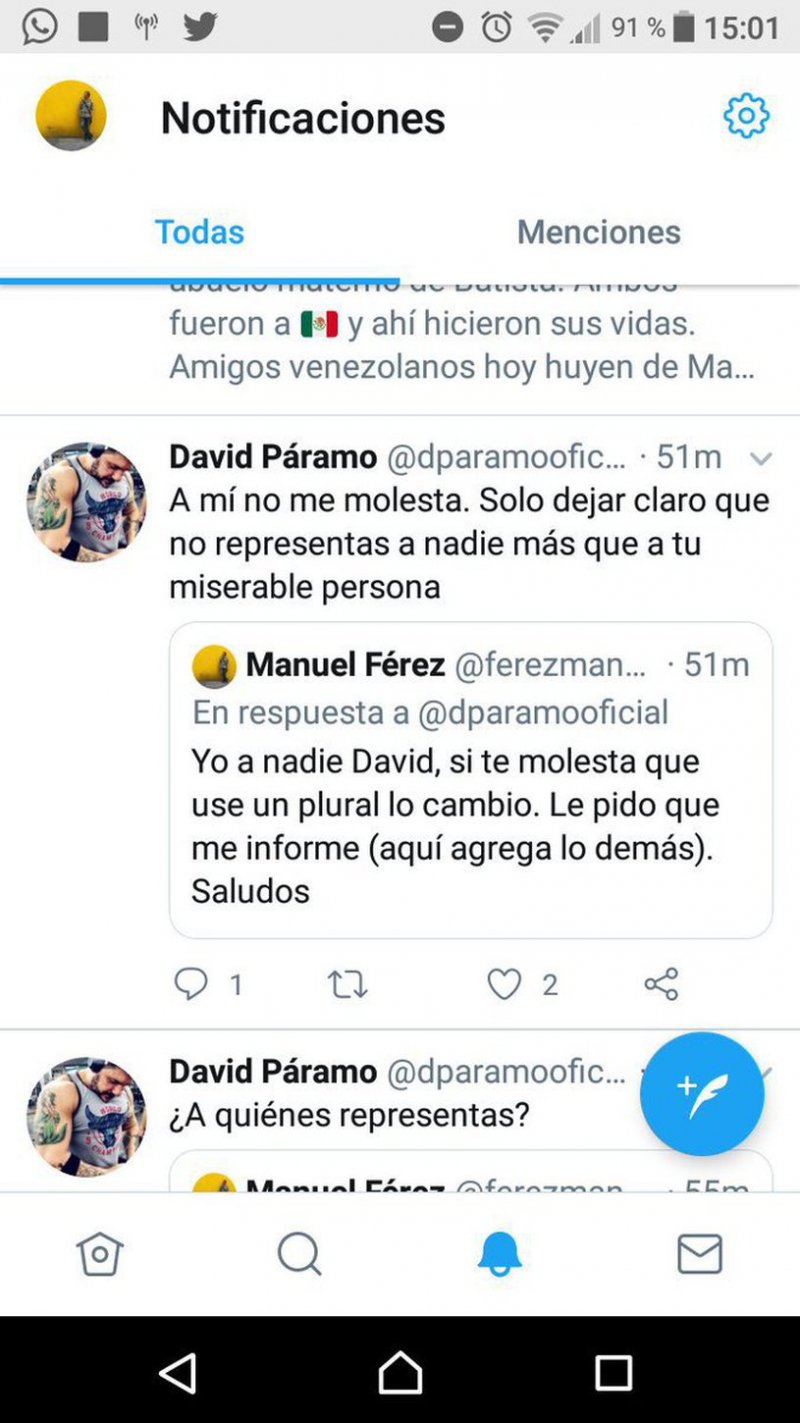Viewport: 800px width, 1423px height.
Task: Open the direct messages tab
Action: [x=699, y=1253]
